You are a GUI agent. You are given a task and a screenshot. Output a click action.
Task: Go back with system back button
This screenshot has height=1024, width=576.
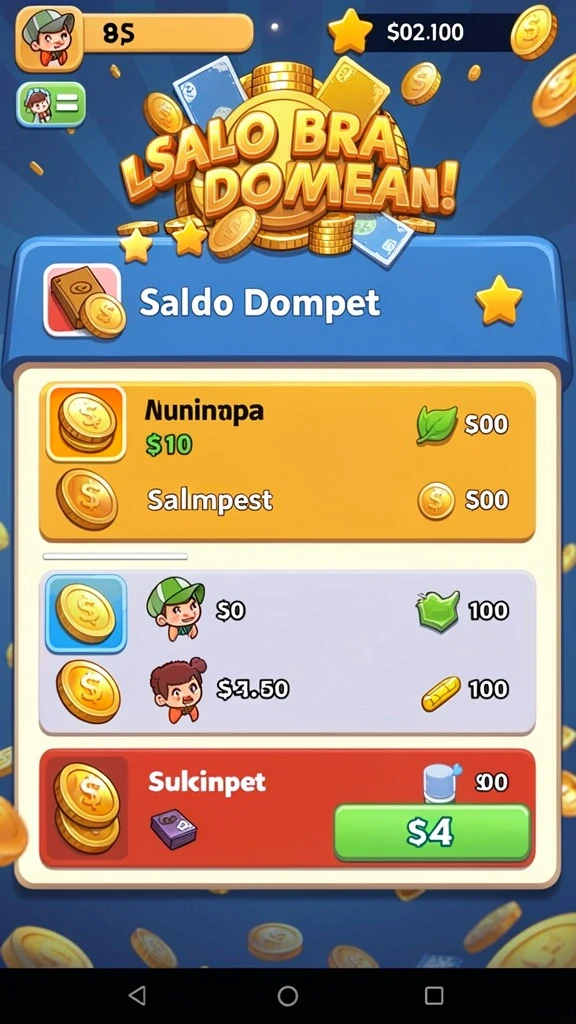coord(136,995)
